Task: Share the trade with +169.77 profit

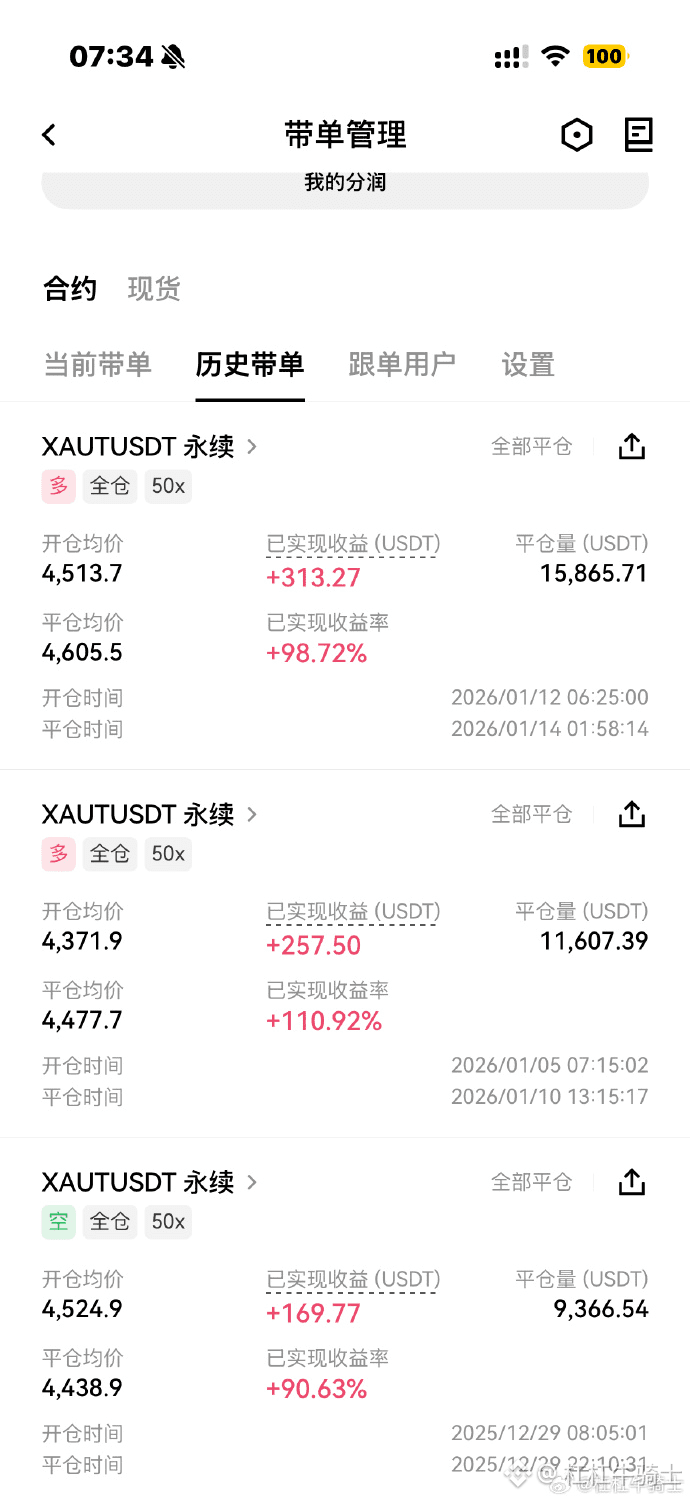Action: (x=632, y=1183)
